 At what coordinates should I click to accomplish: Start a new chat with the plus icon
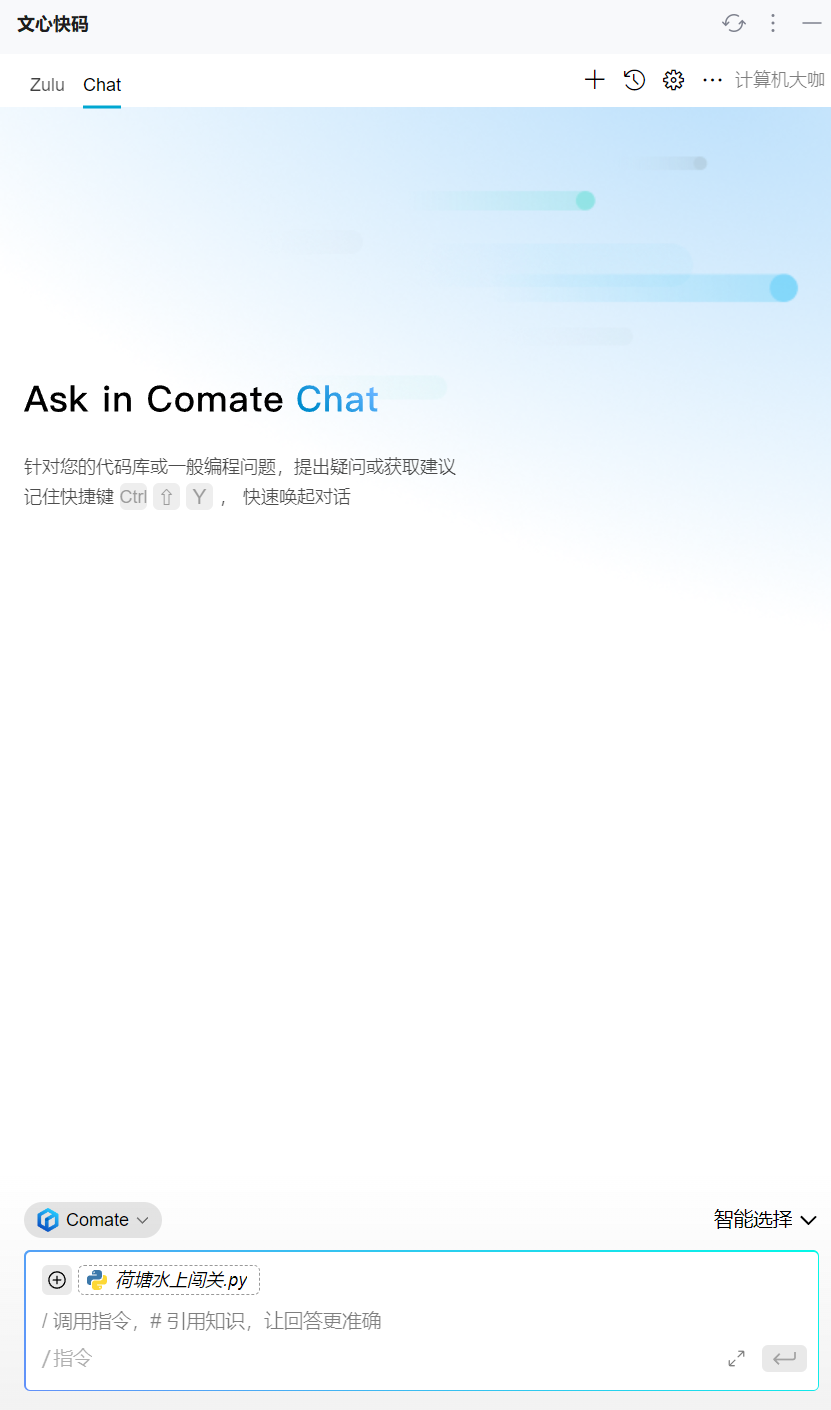coord(595,80)
